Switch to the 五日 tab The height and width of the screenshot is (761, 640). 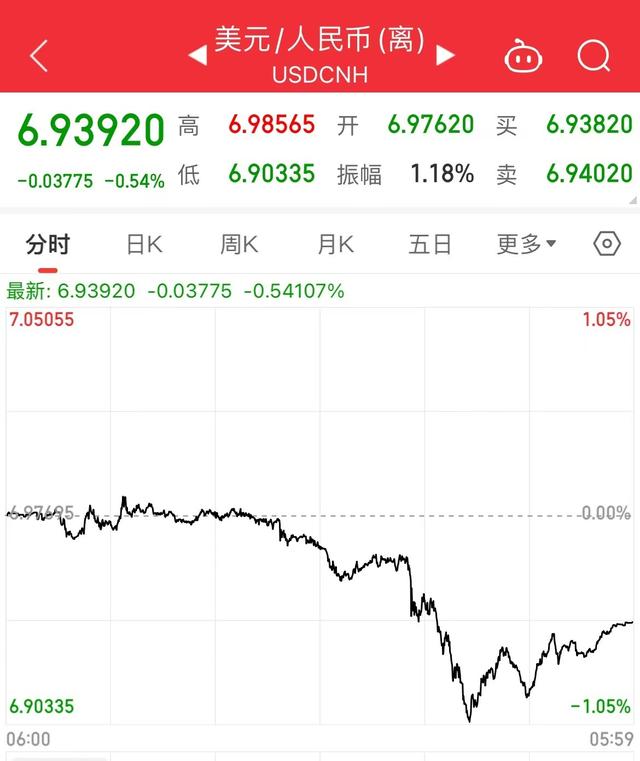tap(430, 243)
